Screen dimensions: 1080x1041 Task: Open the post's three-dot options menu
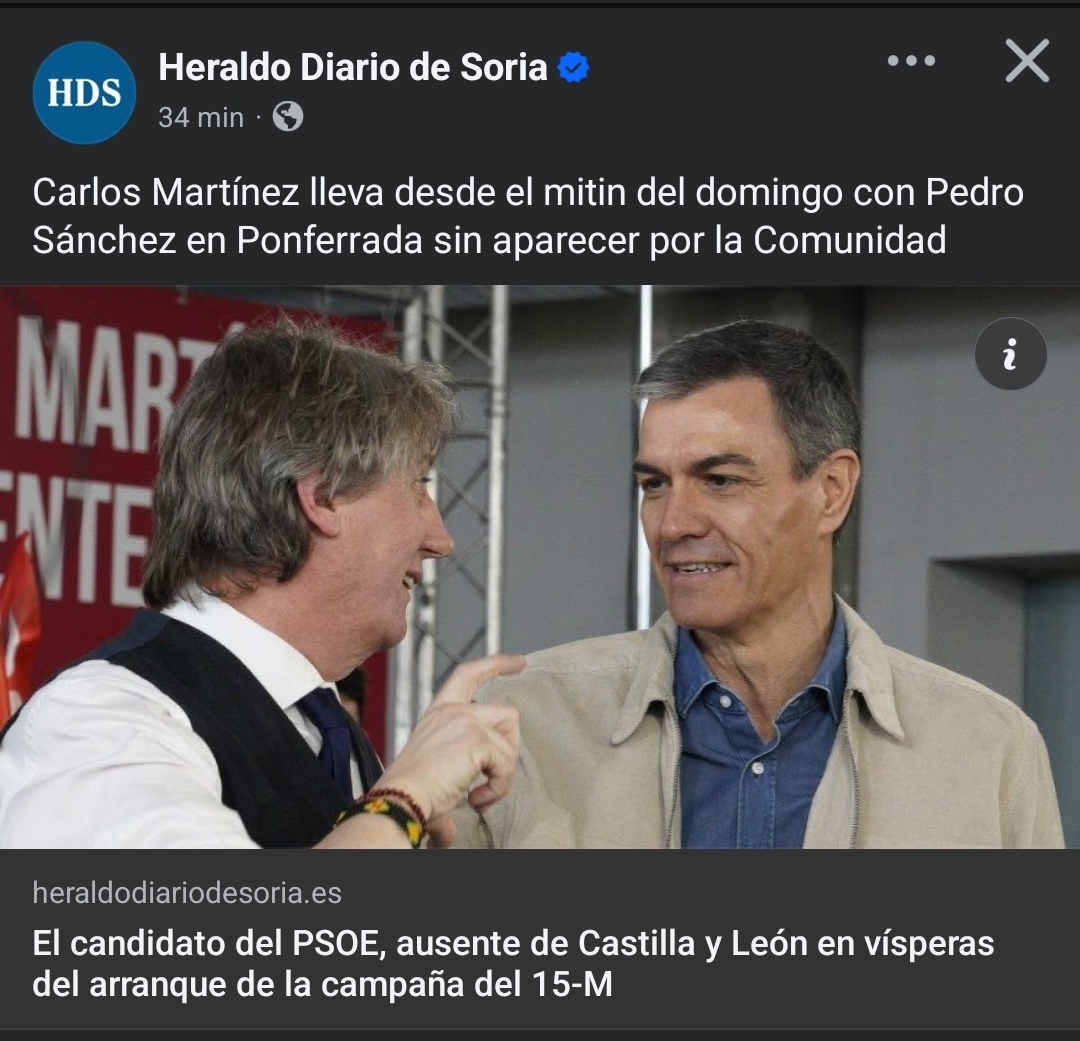coord(911,62)
